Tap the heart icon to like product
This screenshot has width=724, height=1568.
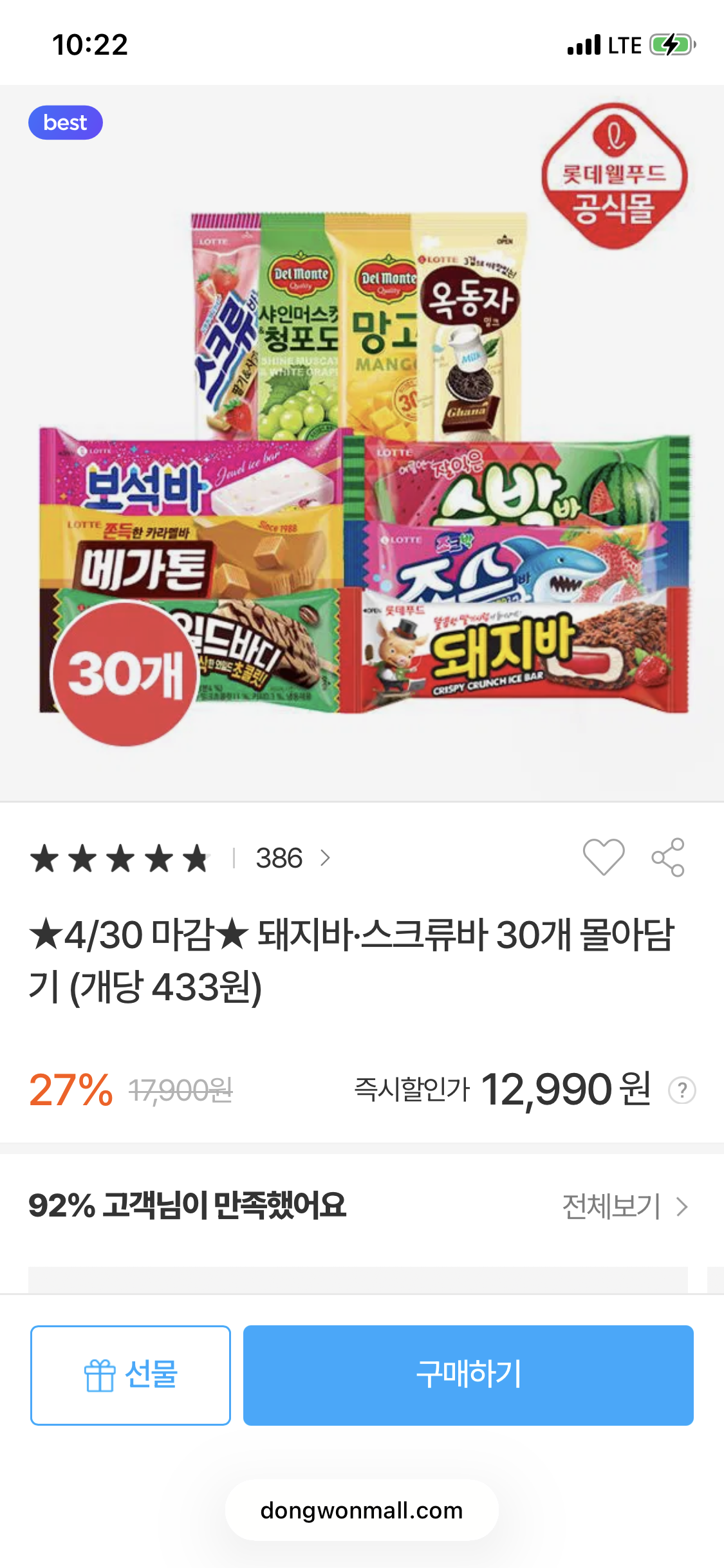[603, 858]
